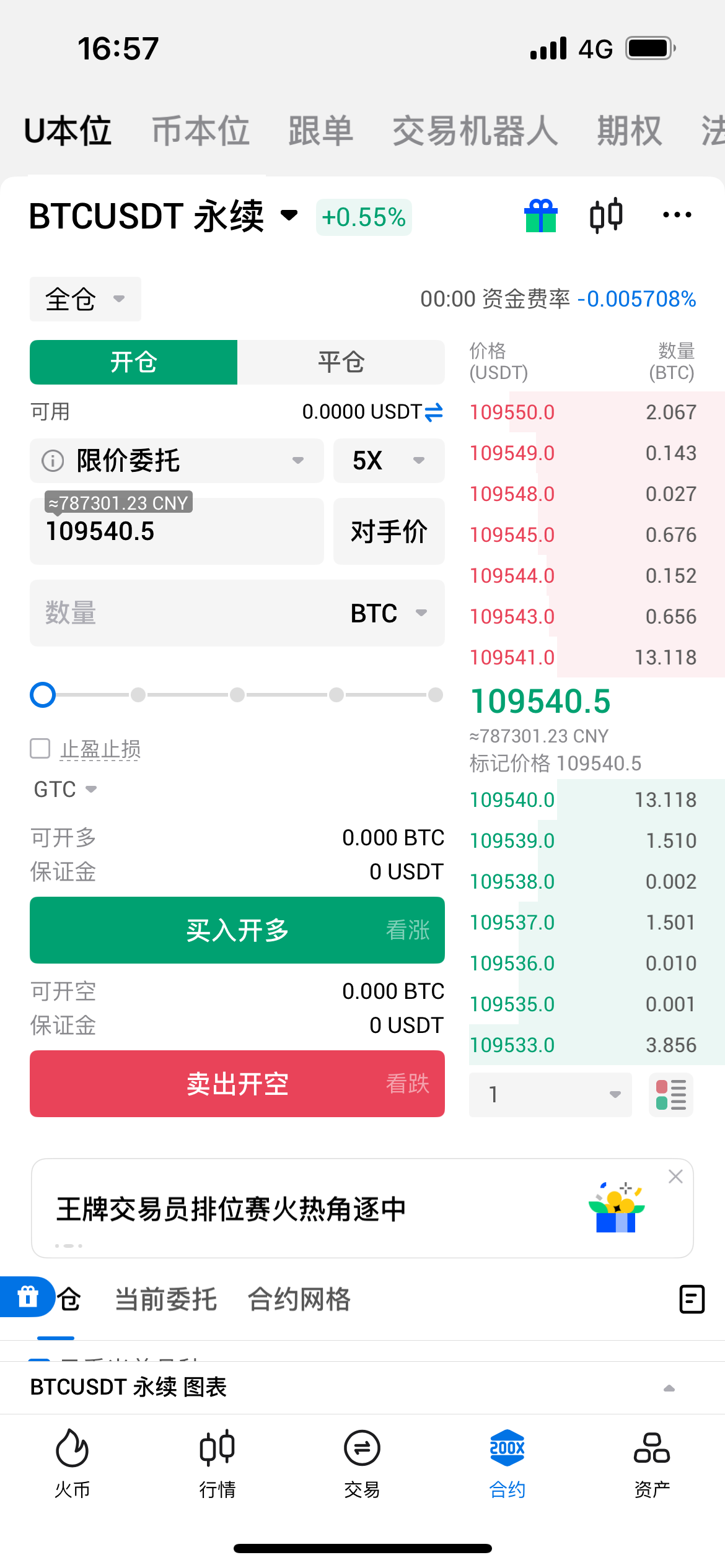Viewport: 725px width, 1568px height.
Task: Open the three-dot overflow menu
Action: pos(677,215)
